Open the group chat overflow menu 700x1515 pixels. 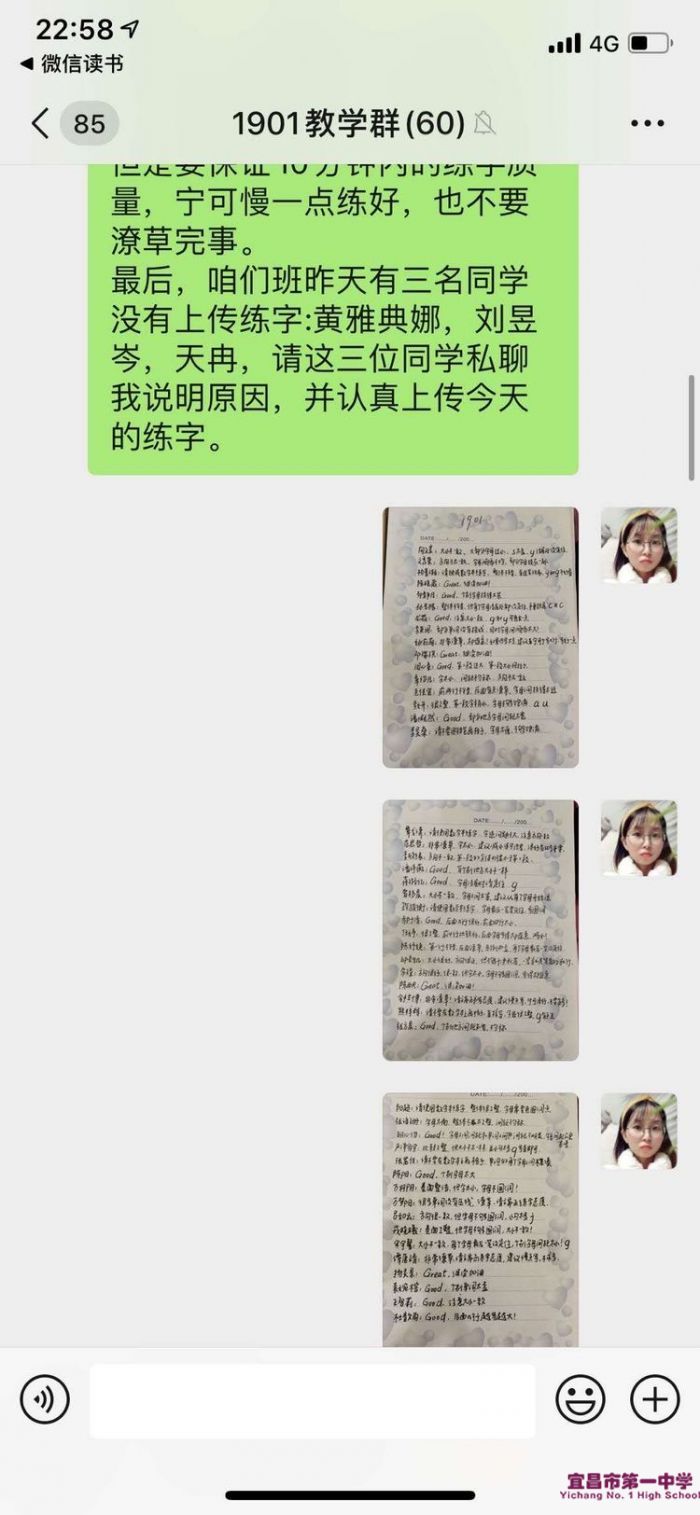point(647,124)
